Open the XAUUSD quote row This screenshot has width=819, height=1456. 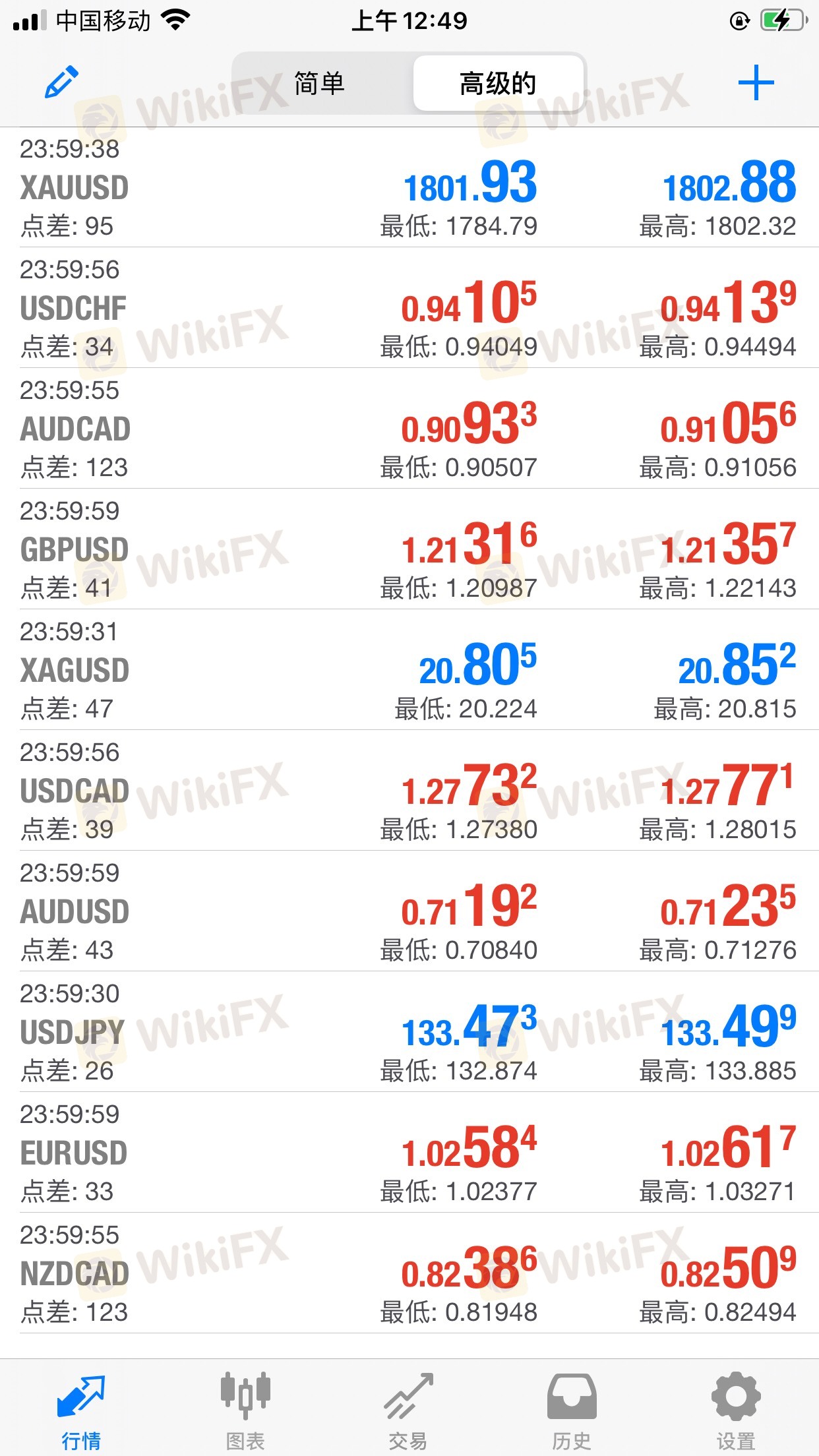pos(409,187)
